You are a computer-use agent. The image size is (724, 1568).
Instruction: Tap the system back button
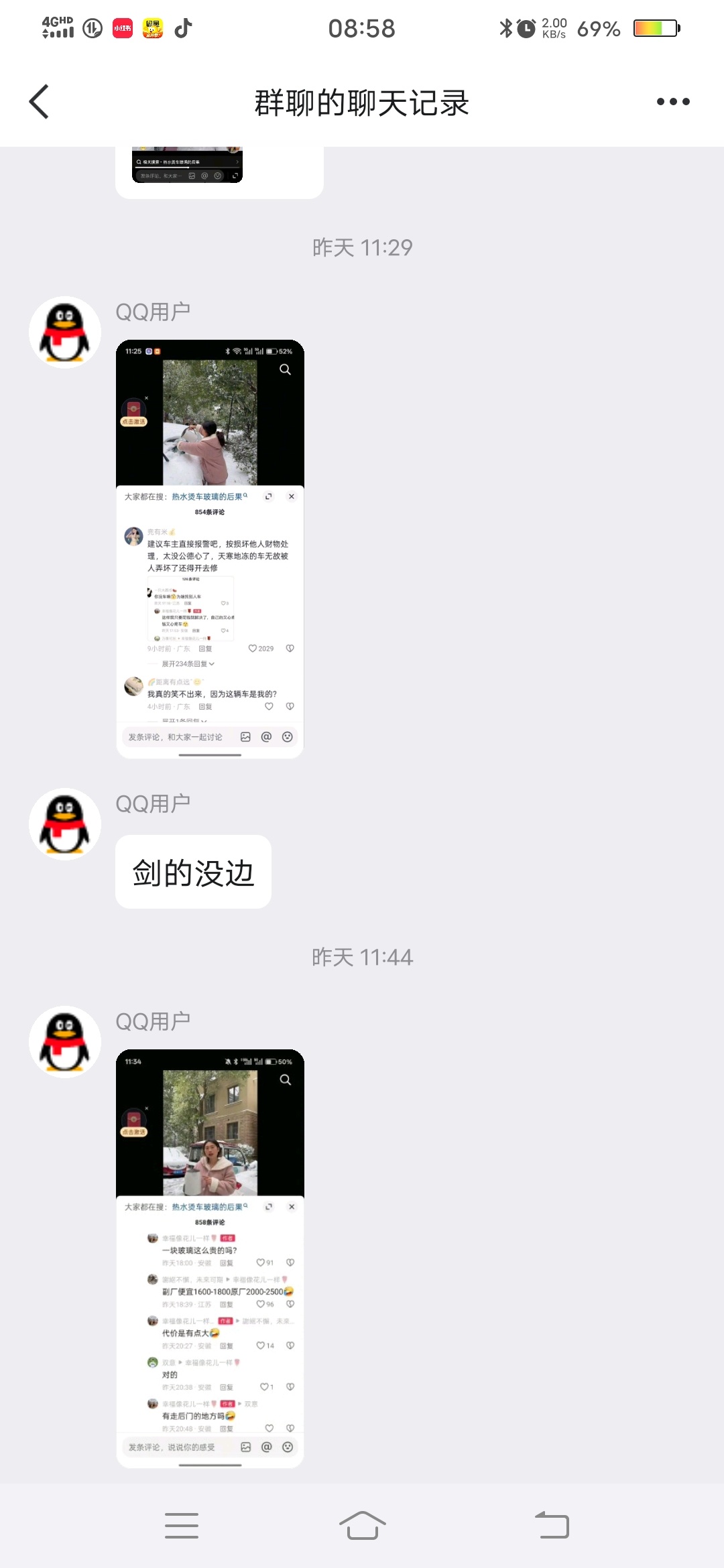[x=552, y=1526]
